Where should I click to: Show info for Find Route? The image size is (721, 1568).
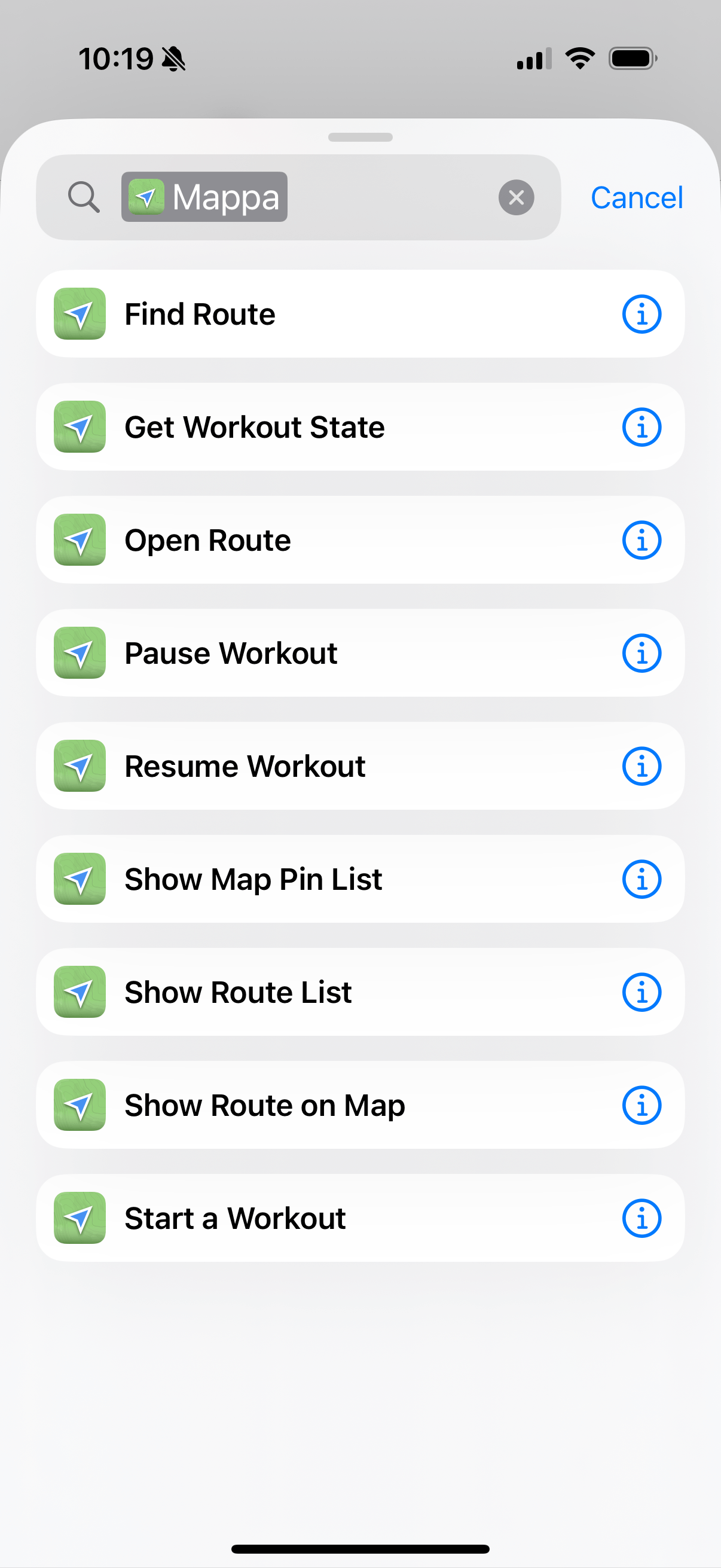(641, 314)
